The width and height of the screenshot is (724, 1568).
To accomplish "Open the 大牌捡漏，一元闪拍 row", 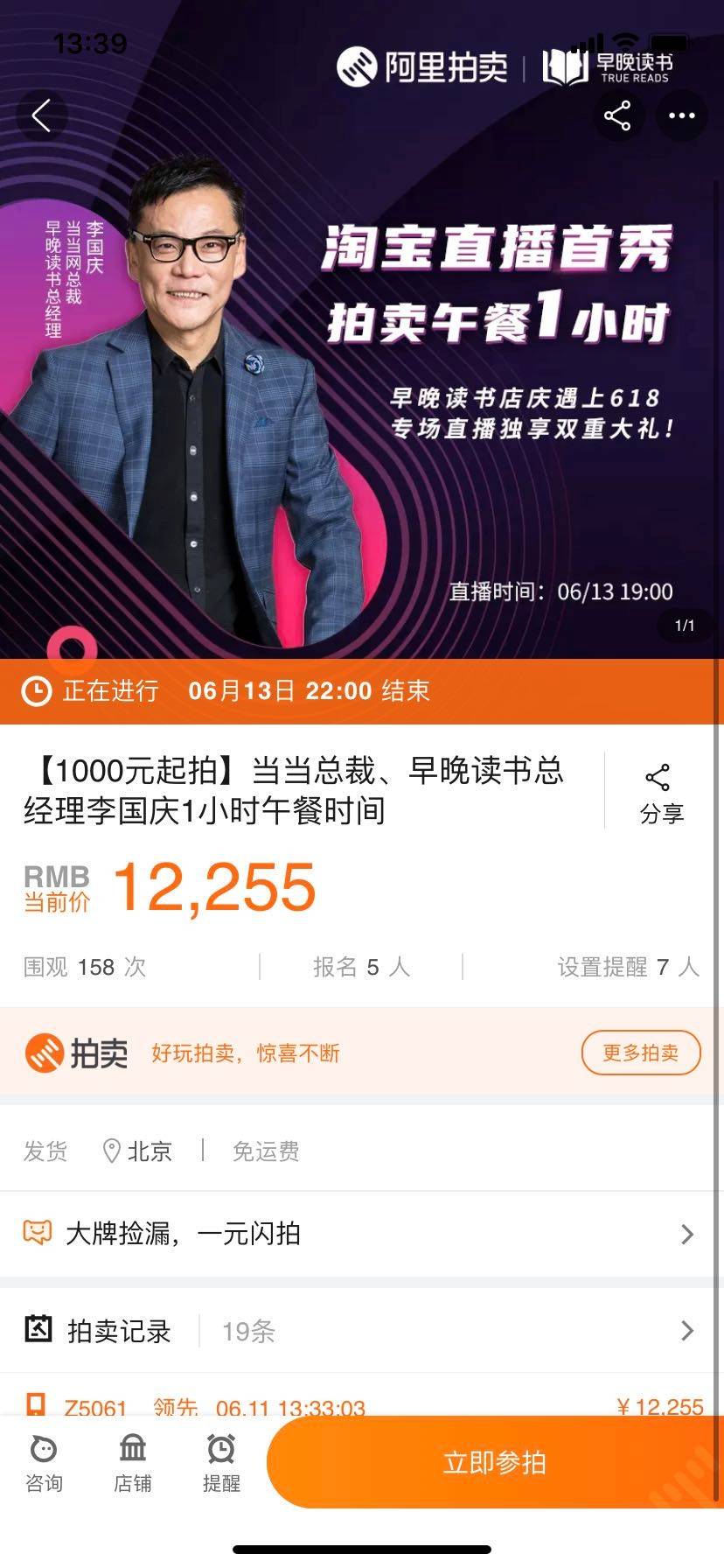I will click(x=362, y=1234).
